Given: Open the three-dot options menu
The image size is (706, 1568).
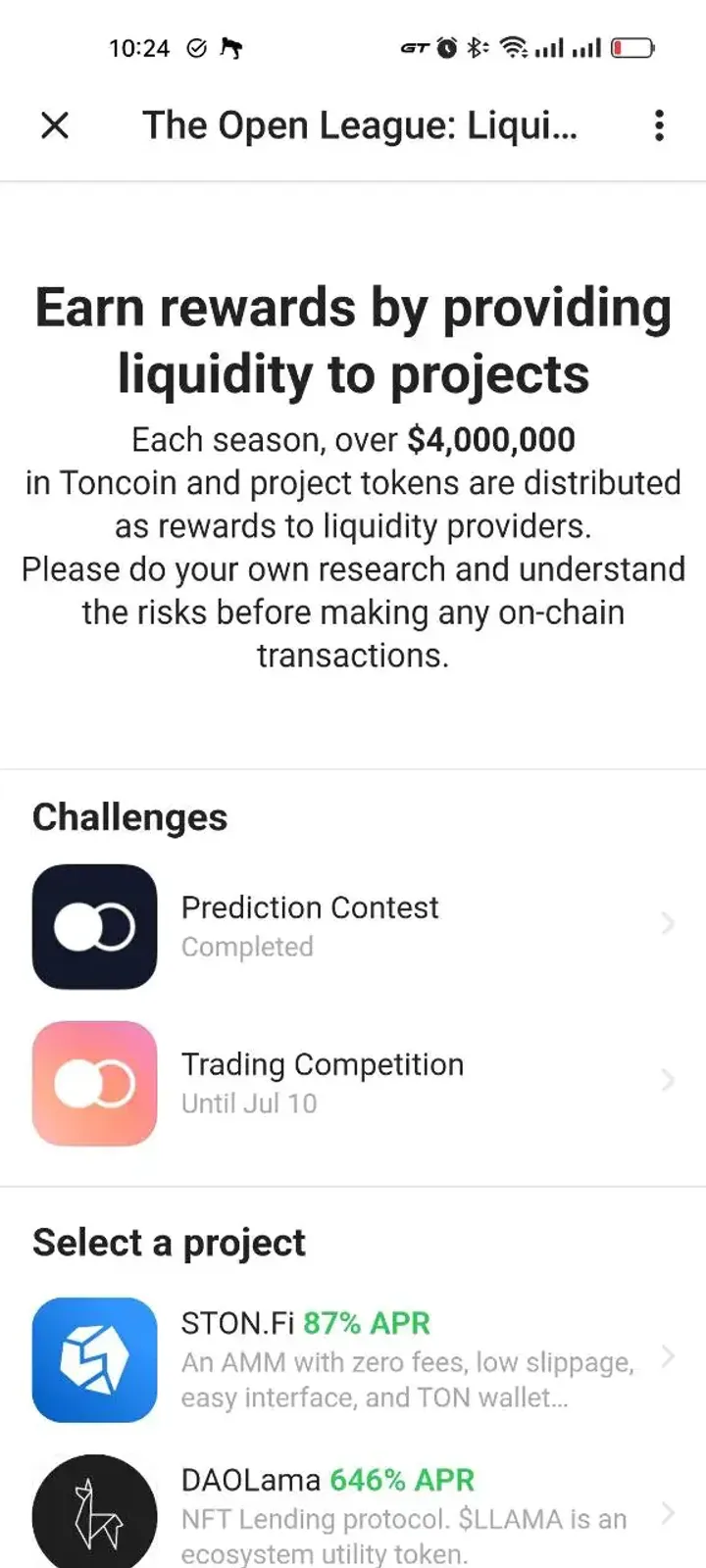Looking at the screenshot, I should (x=659, y=125).
